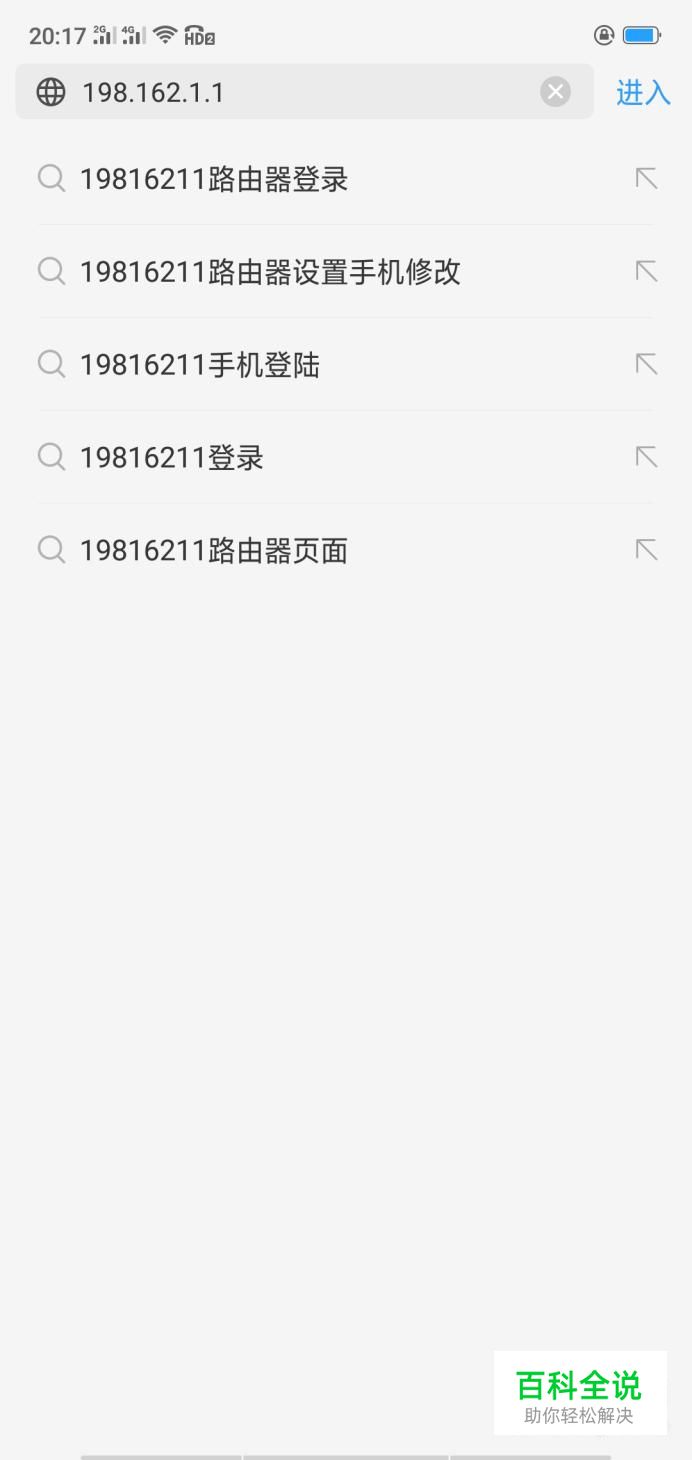Viewport: 692px width, 1460px height.
Task: Tap the fill arrow beside 19816211登录
Action: tap(647, 457)
